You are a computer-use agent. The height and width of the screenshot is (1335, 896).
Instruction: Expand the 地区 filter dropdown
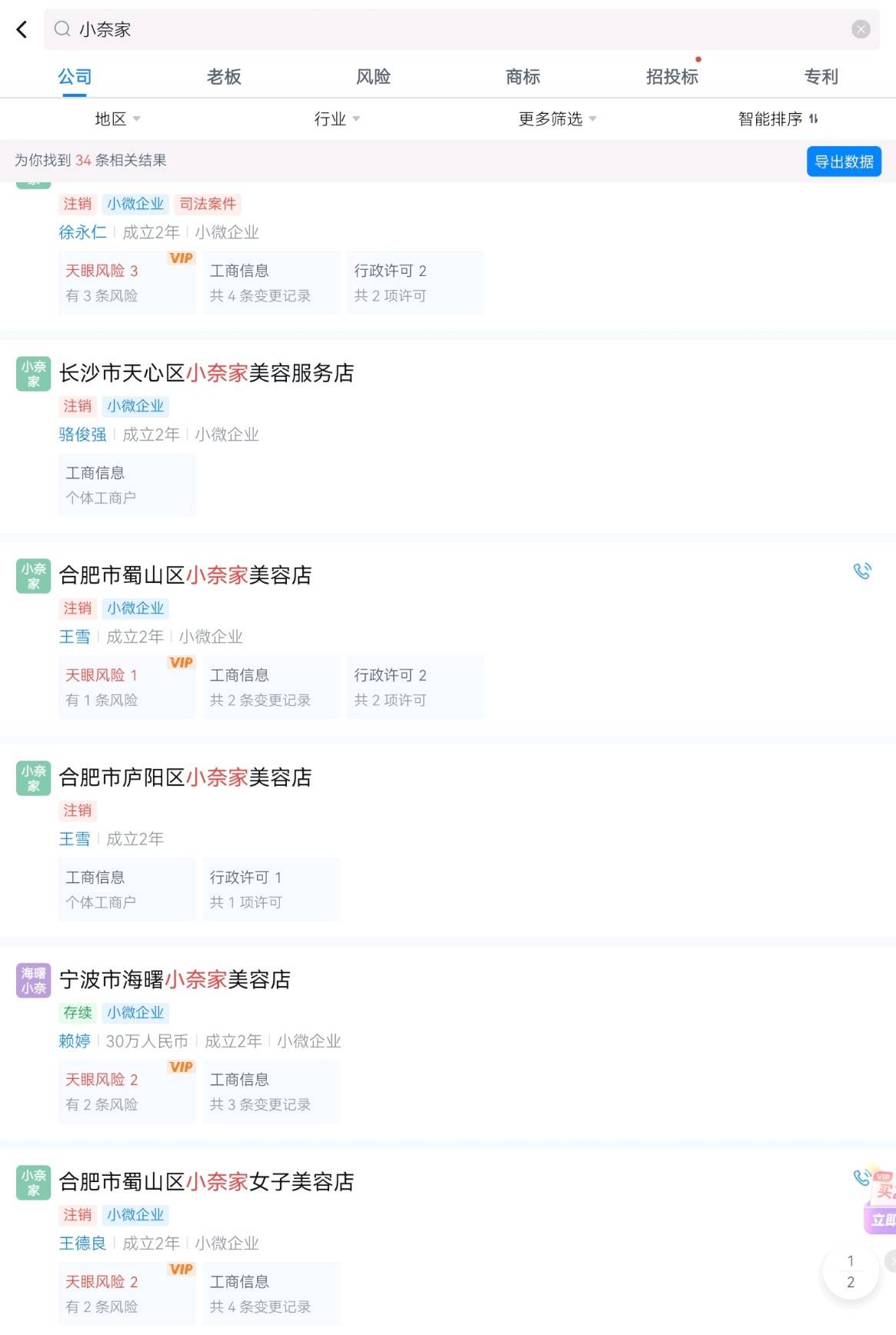click(x=117, y=119)
